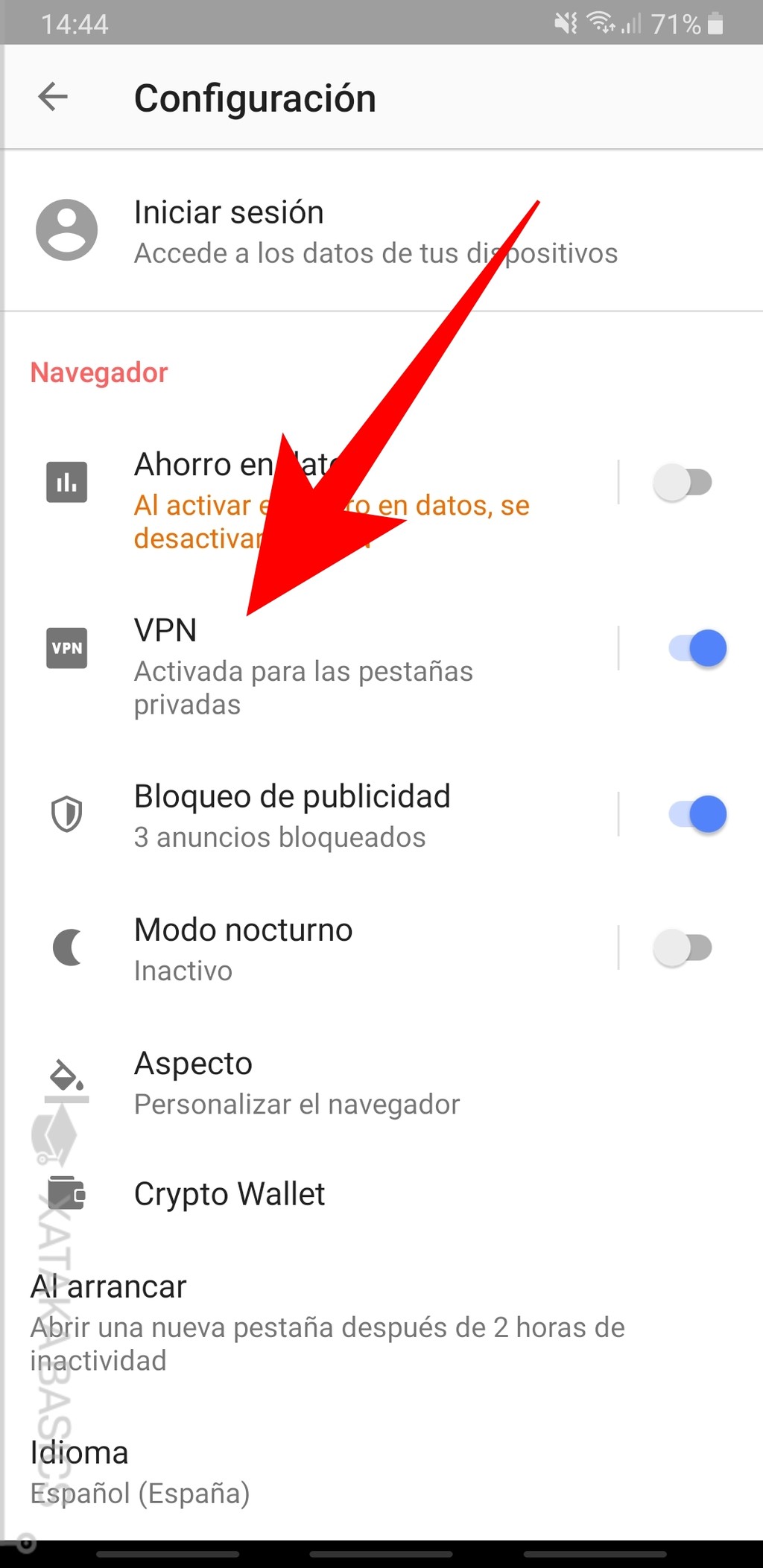The image size is (763, 1568).
Task: Click the Wi-Fi icon in status bar
Action: click(x=601, y=22)
